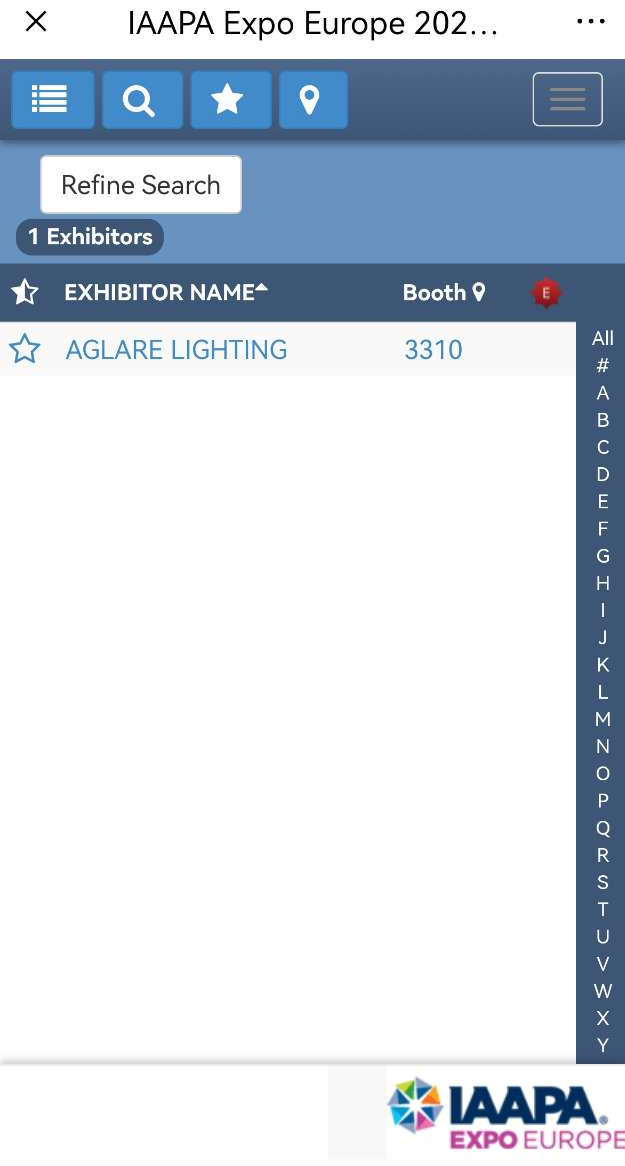The height and width of the screenshot is (1166, 625).
Task: Jump to letter S in index
Action: coord(602,882)
